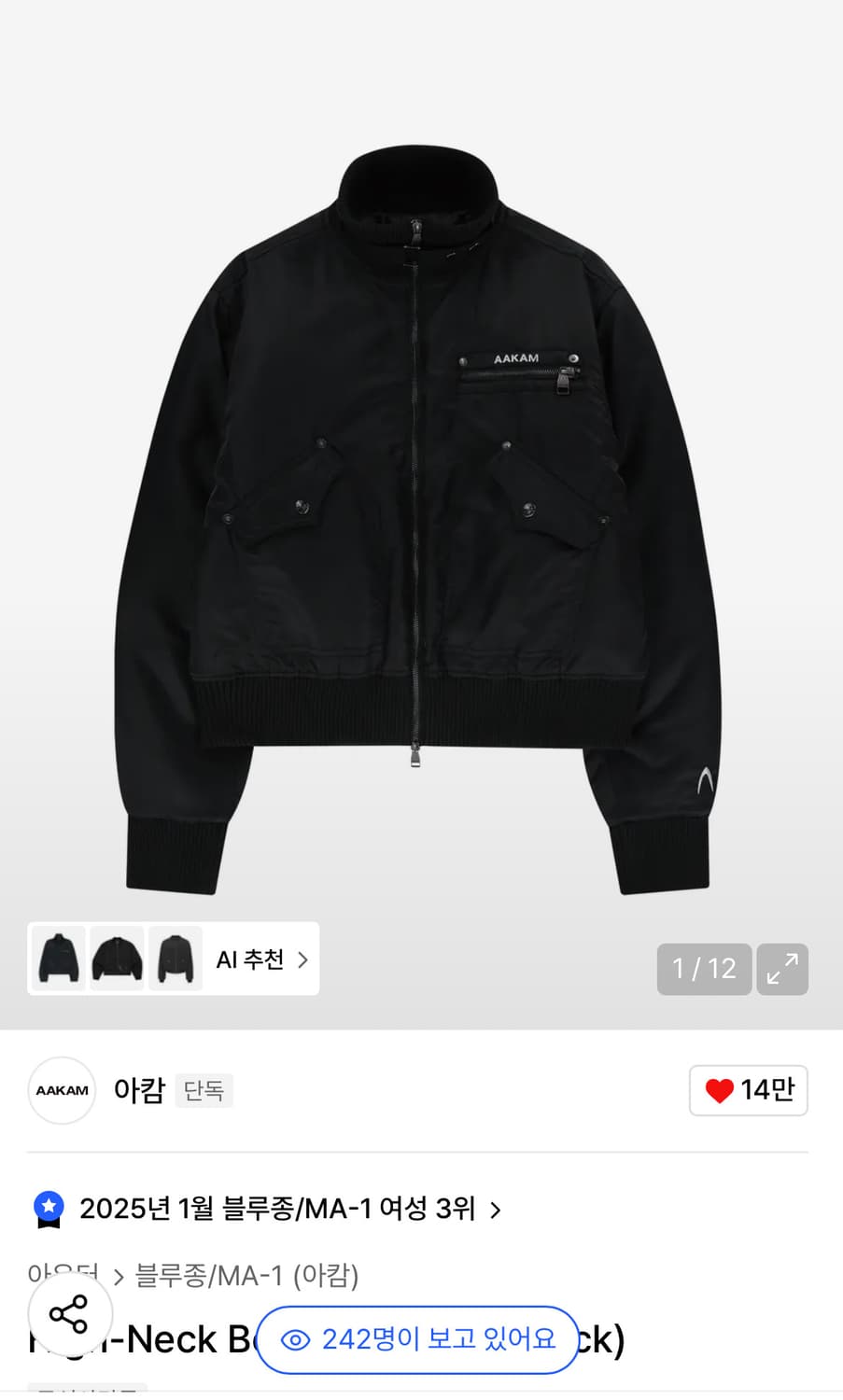This screenshot has width=843, height=1400.
Task: Tap the 단독 exclusive badge
Action: (x=204, y=1091)
